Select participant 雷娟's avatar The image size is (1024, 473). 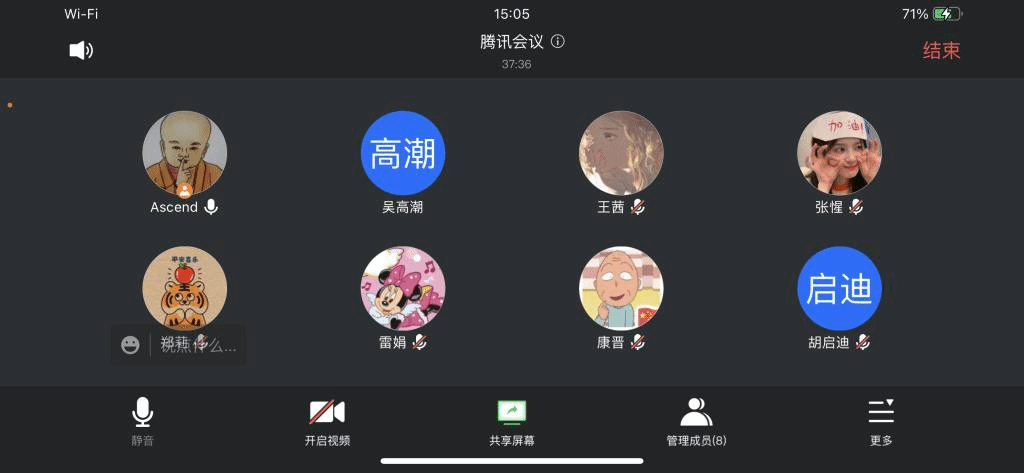pyautogui.click(x=403, y=288)
